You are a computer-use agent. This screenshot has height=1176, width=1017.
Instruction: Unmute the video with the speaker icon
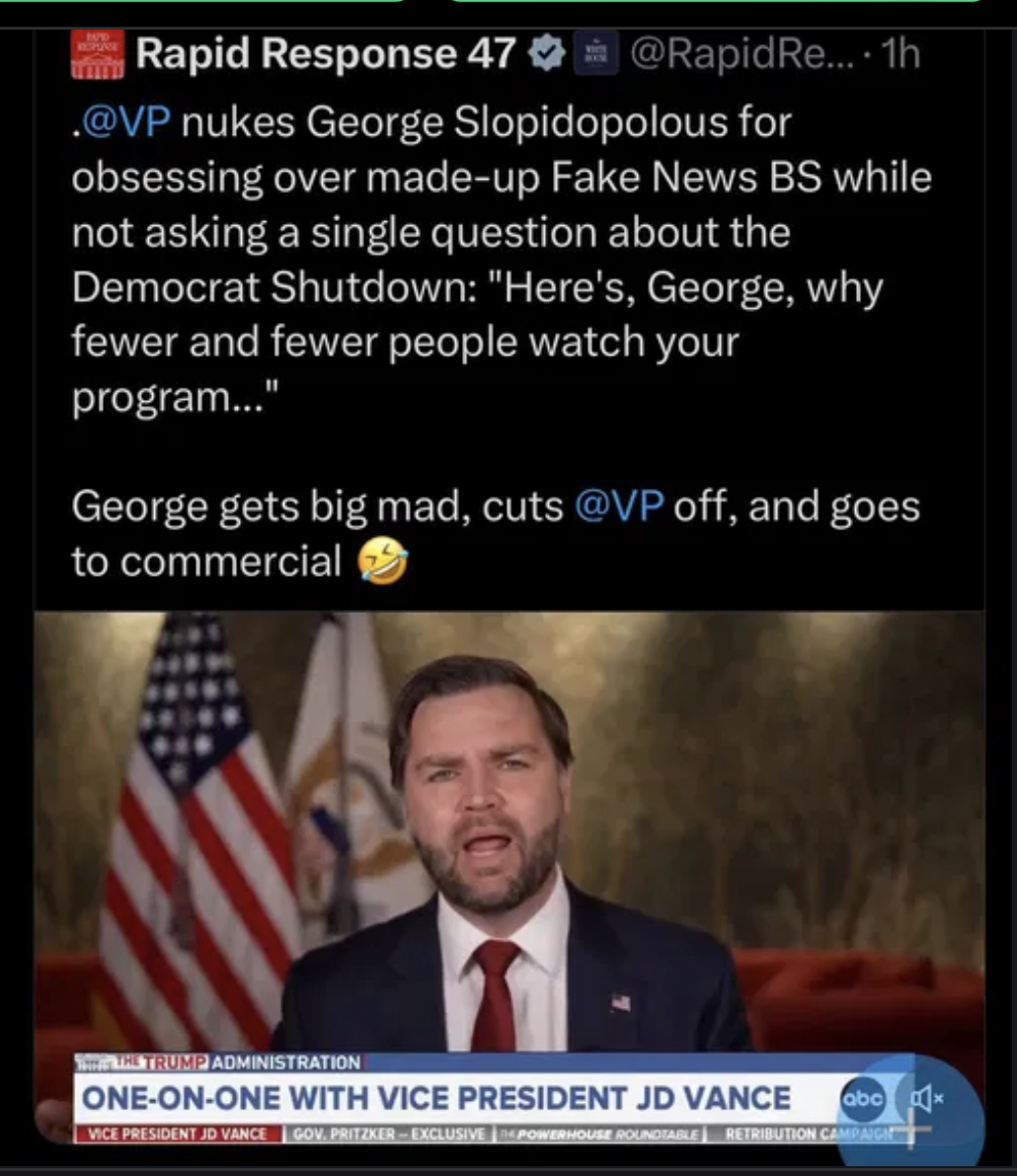point(924,1098)
